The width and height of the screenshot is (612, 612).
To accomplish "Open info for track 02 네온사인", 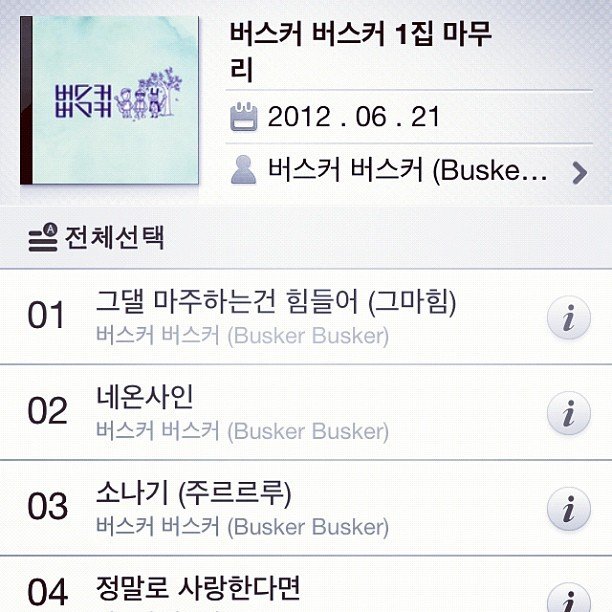I will tap(569, 414).
